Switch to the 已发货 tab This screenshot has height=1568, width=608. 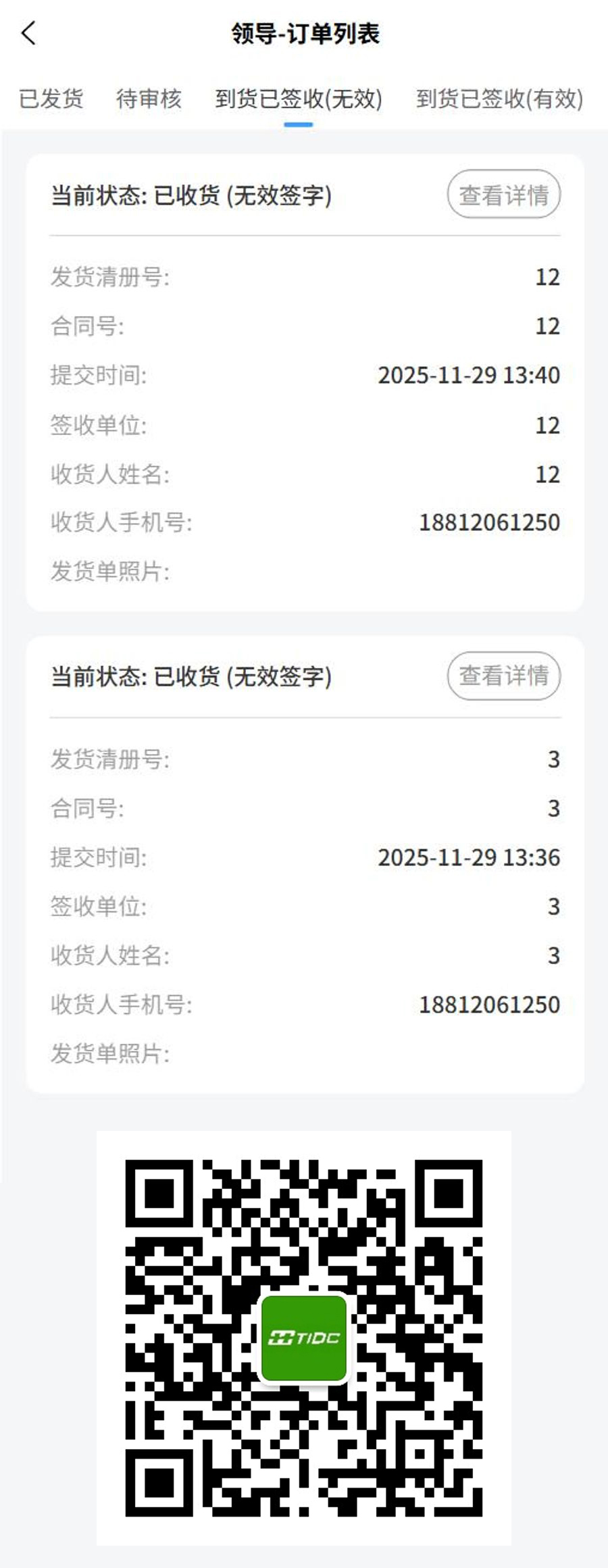pos(51,99)
